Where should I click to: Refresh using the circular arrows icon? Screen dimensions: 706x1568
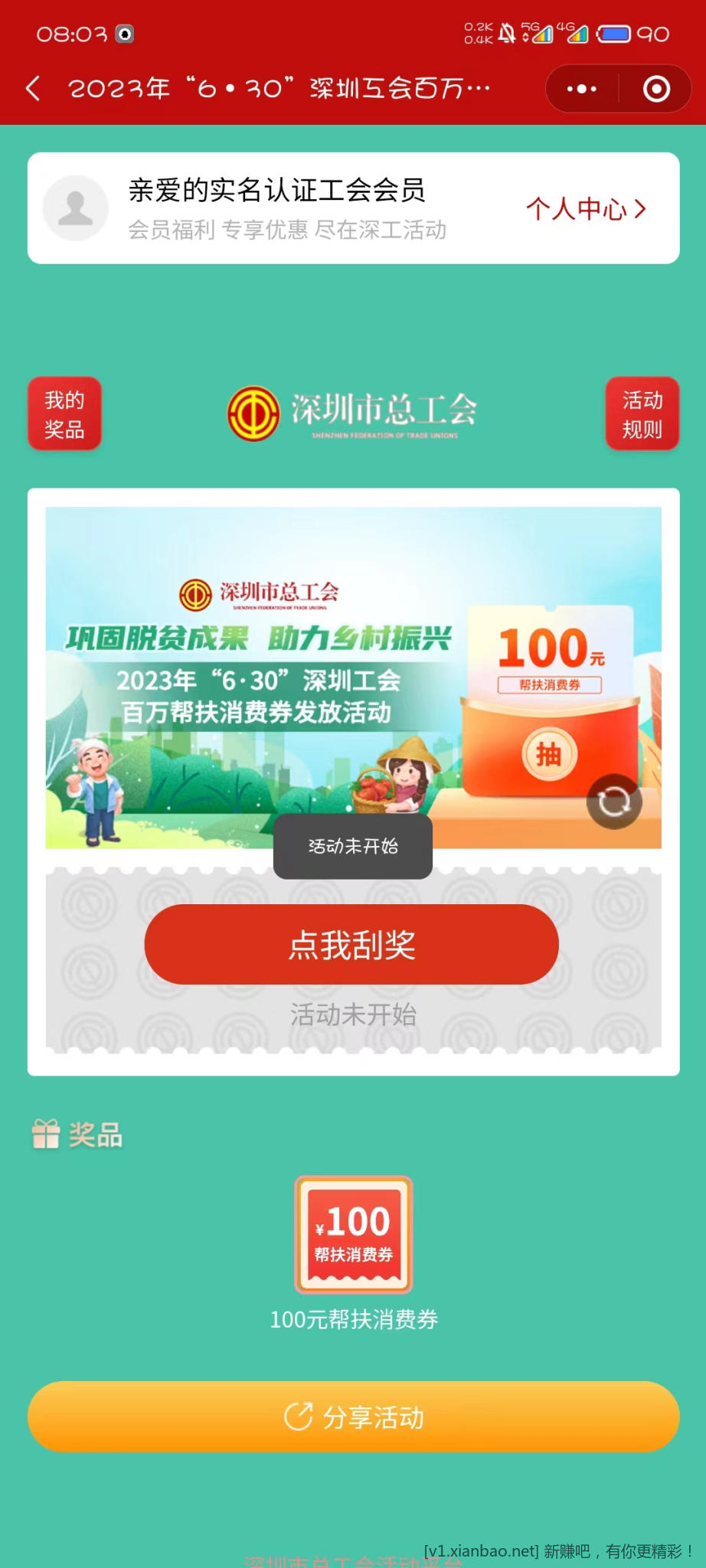coord(614,802)
